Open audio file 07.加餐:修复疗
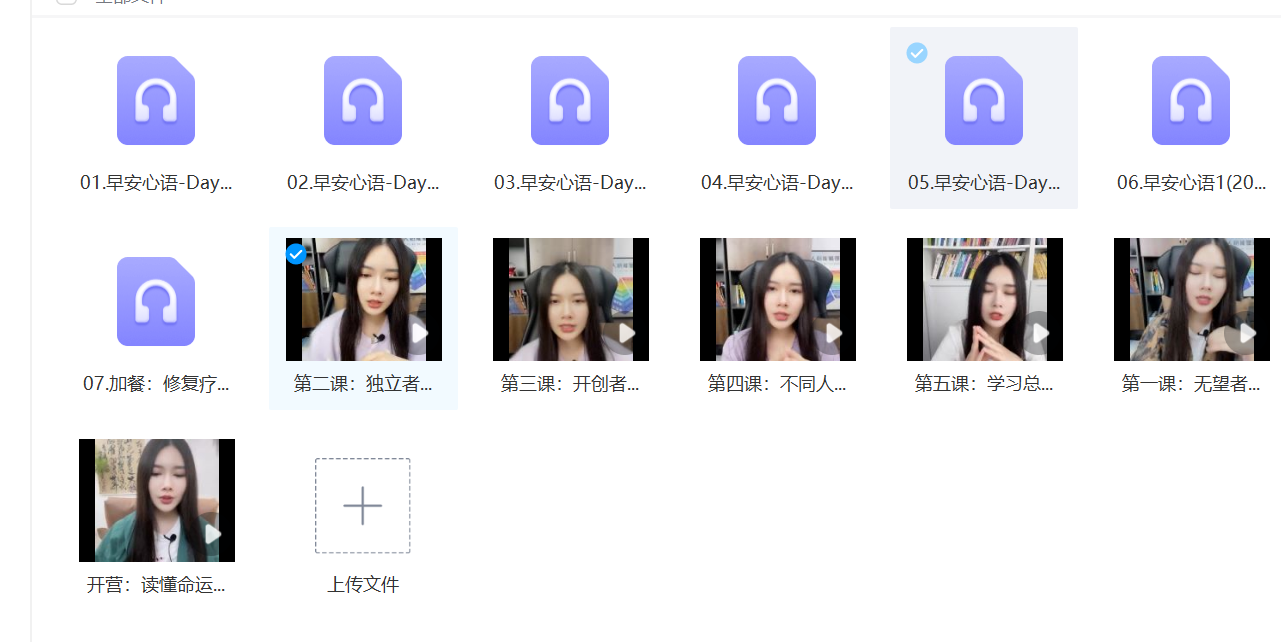 coord(156,302)
